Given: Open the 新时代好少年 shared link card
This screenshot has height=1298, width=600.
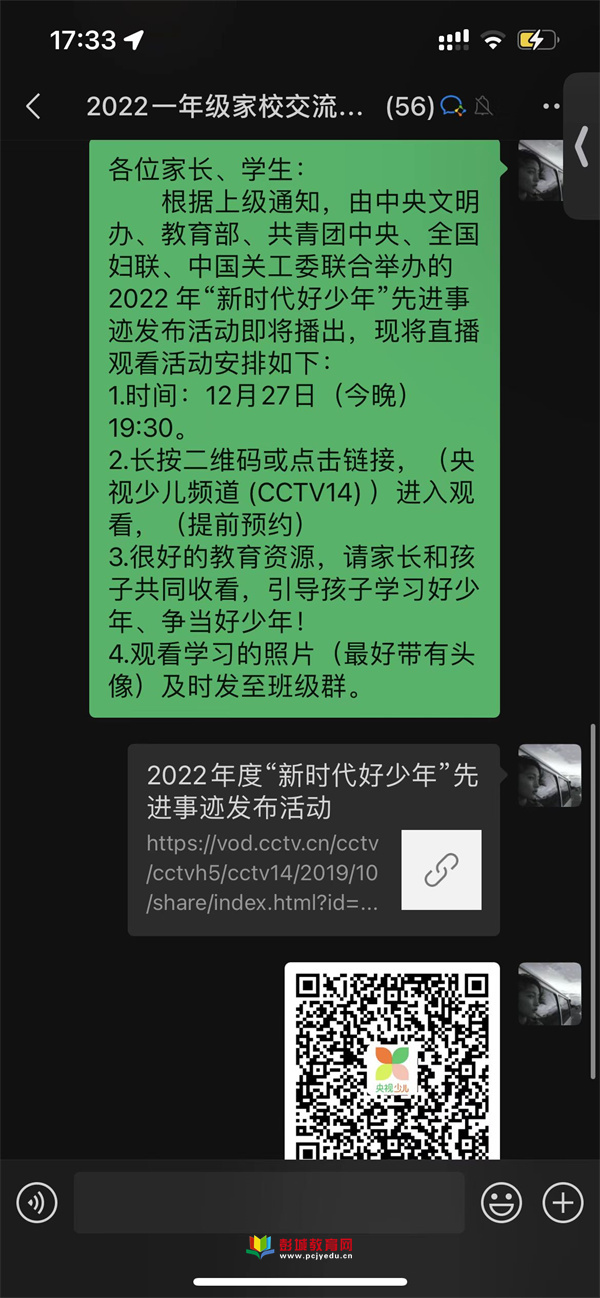Looking at the screenshot, I should click(x=313, y=840).
